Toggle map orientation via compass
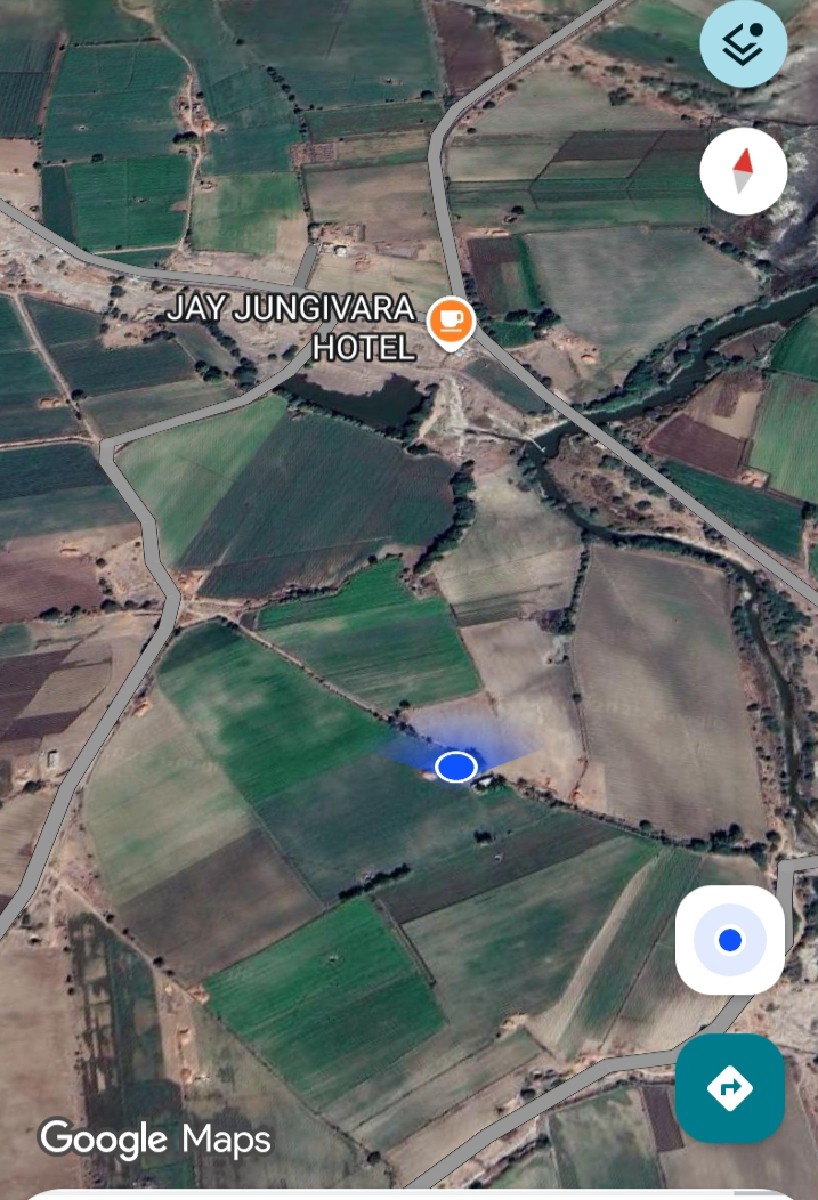 tap(744, 170)
